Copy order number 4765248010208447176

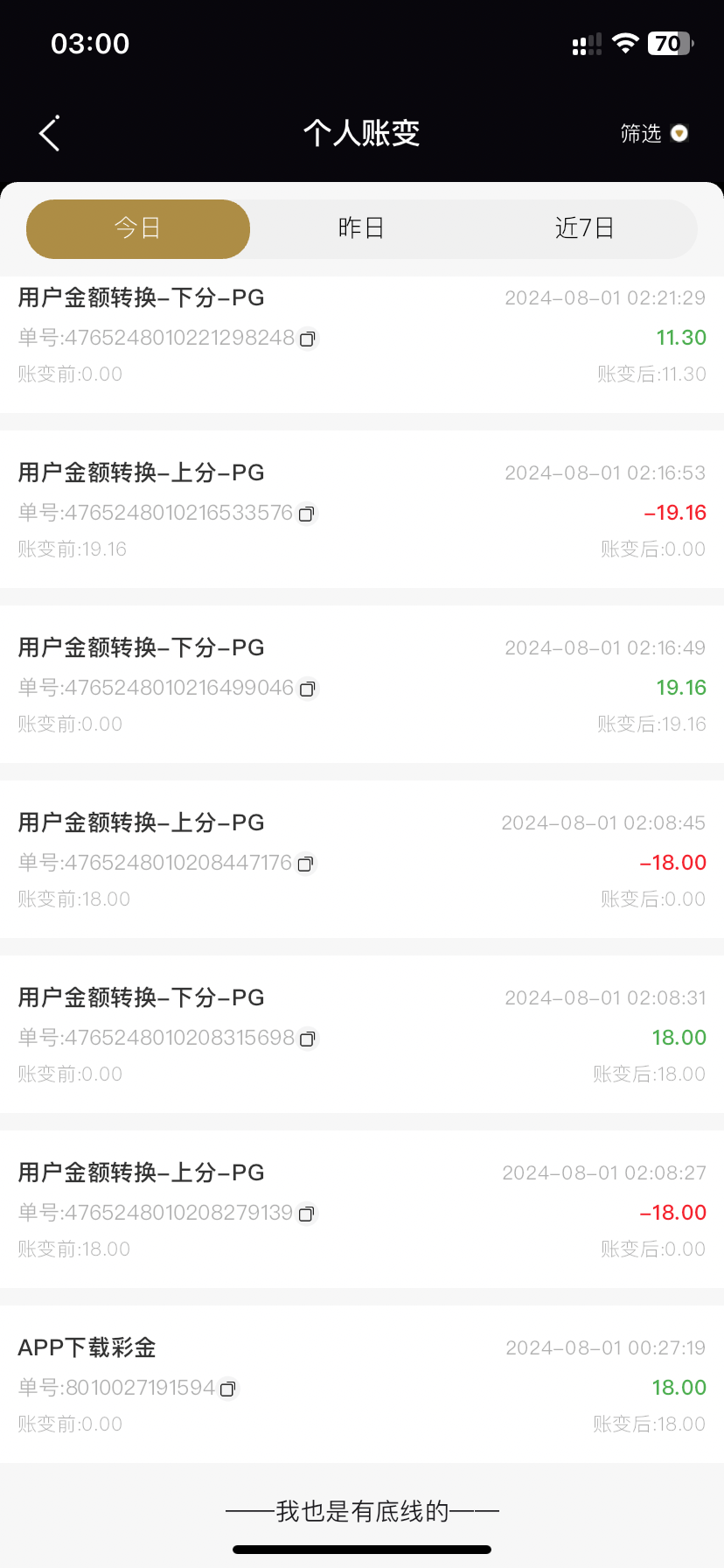(x=305, y=864)
